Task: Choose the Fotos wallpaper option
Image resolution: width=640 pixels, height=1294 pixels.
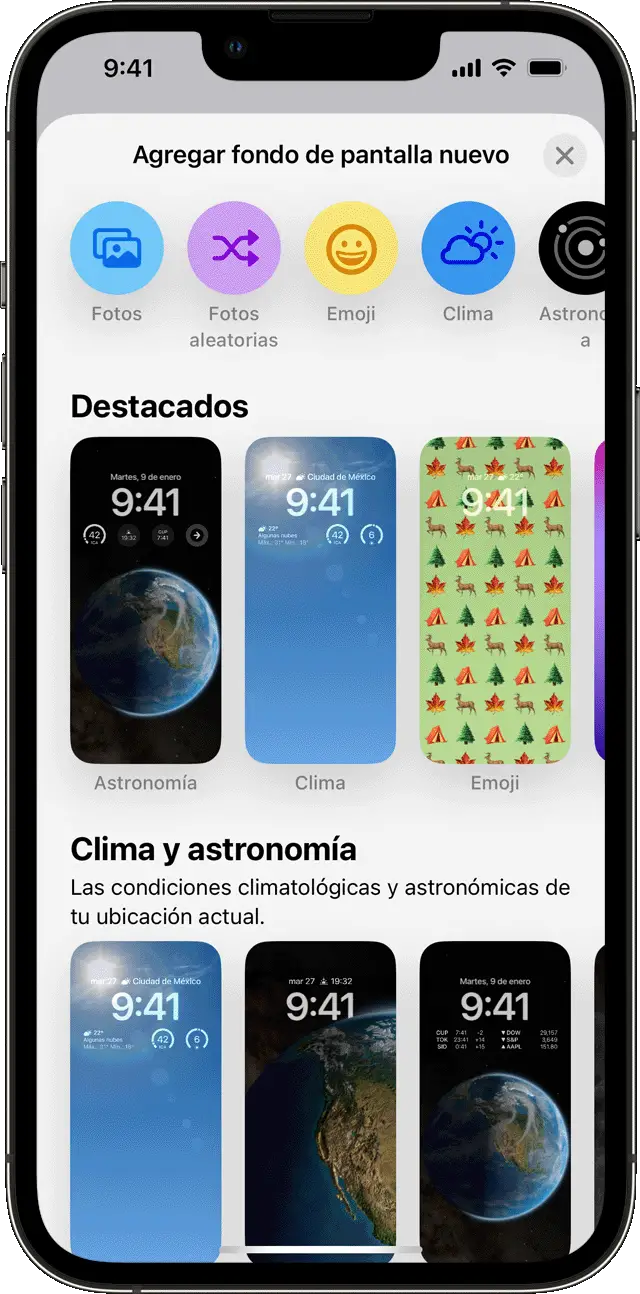Action: click(116, 247)
